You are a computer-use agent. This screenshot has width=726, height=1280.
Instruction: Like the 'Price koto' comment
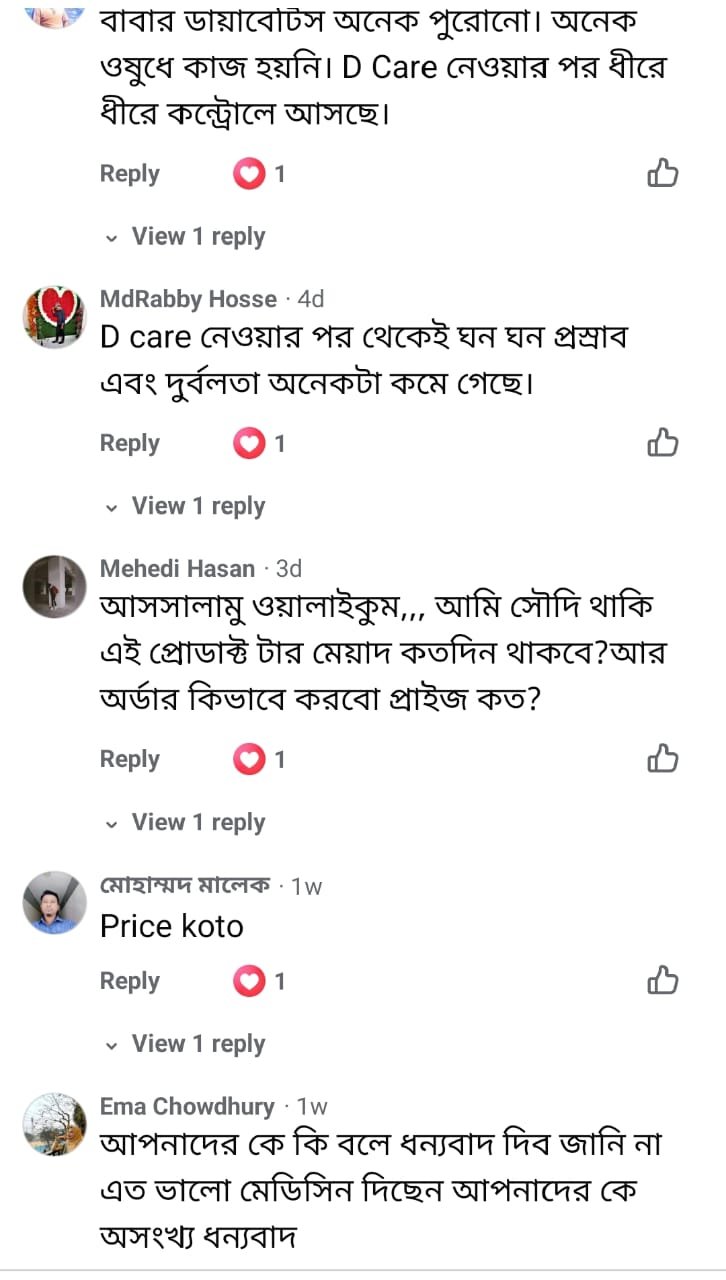(x=663, y=981)
